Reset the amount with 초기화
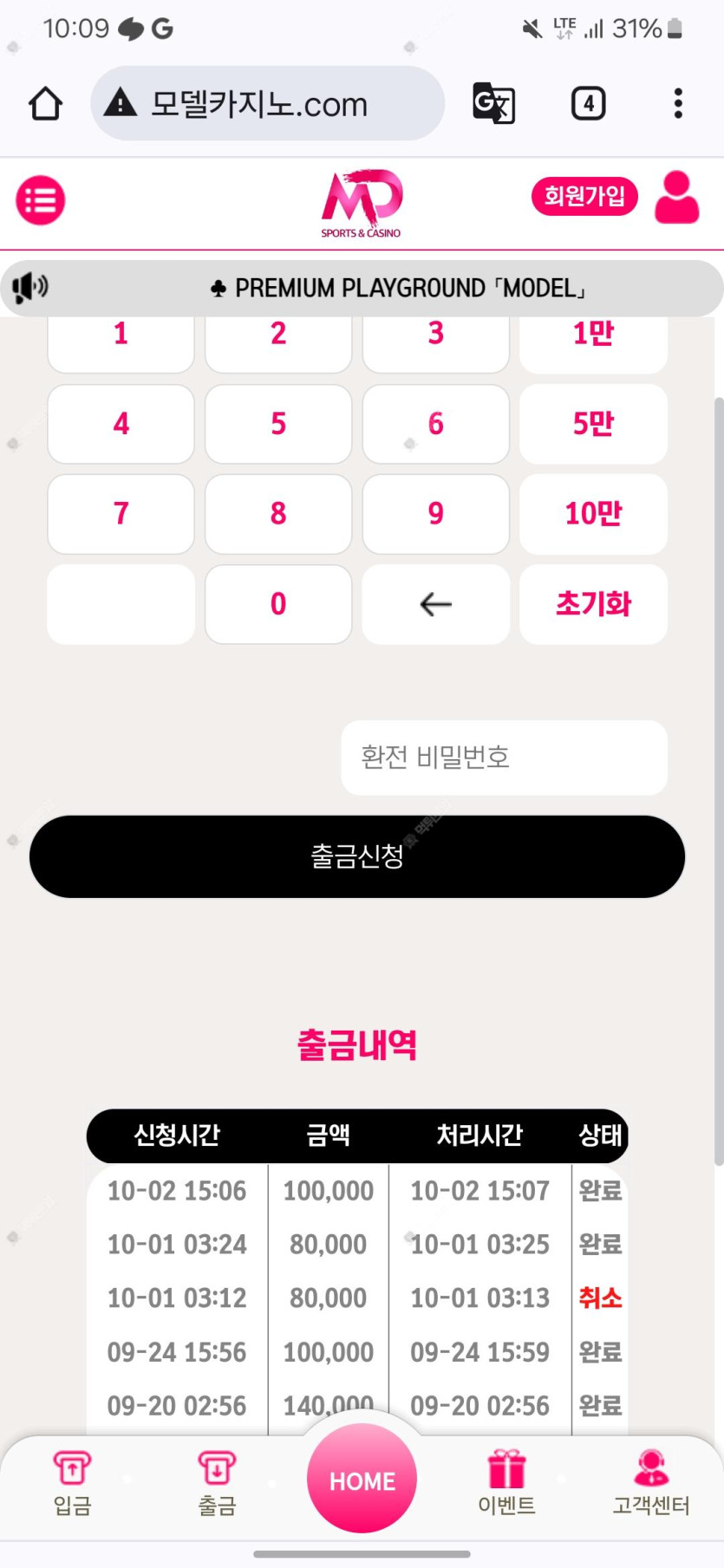The width and height of the screenshot is (724, 1568). coord(593,604)
